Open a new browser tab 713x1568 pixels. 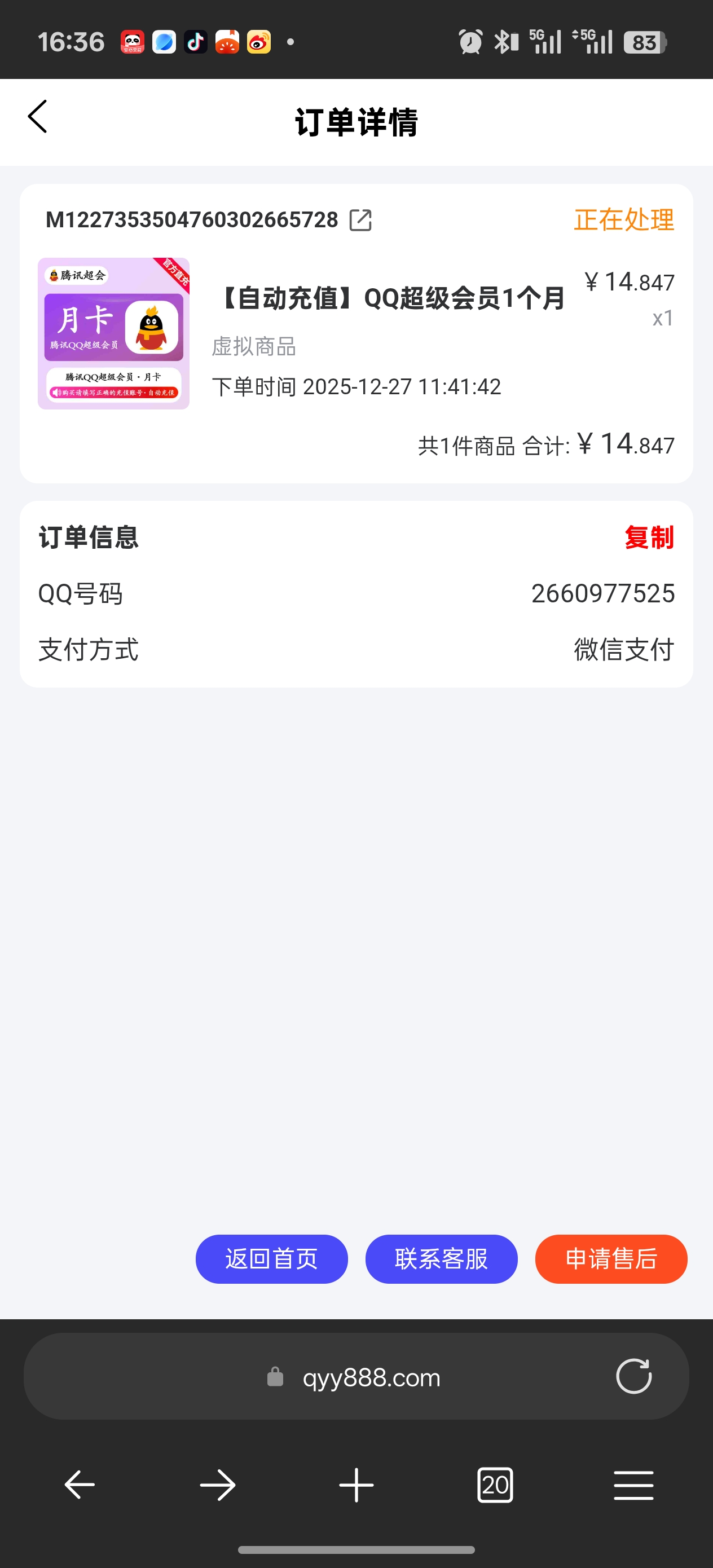[356, 1485]
